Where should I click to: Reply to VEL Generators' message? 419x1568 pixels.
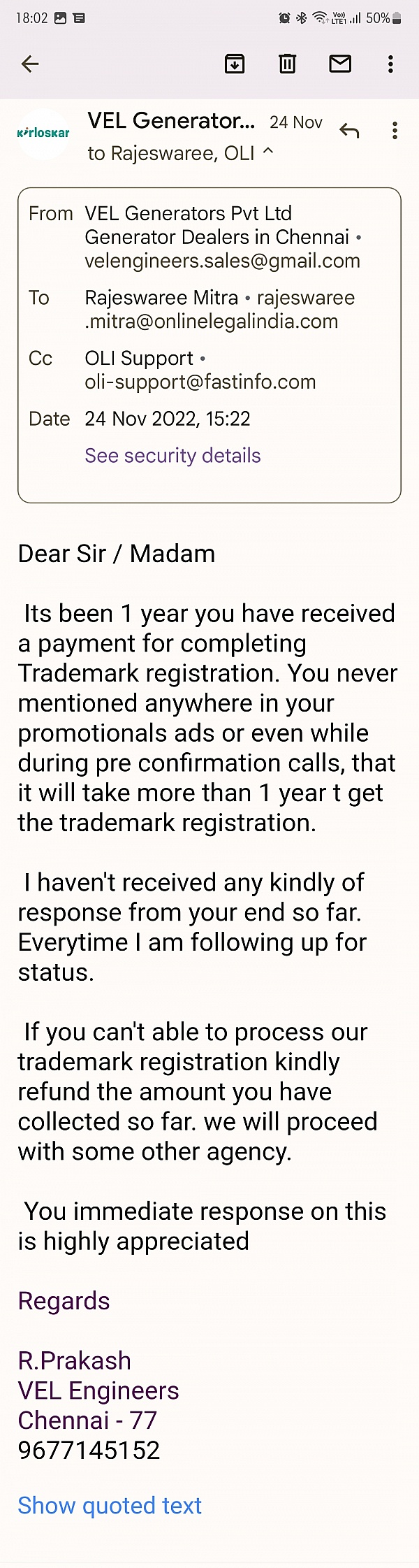click(x=349, y=130)
